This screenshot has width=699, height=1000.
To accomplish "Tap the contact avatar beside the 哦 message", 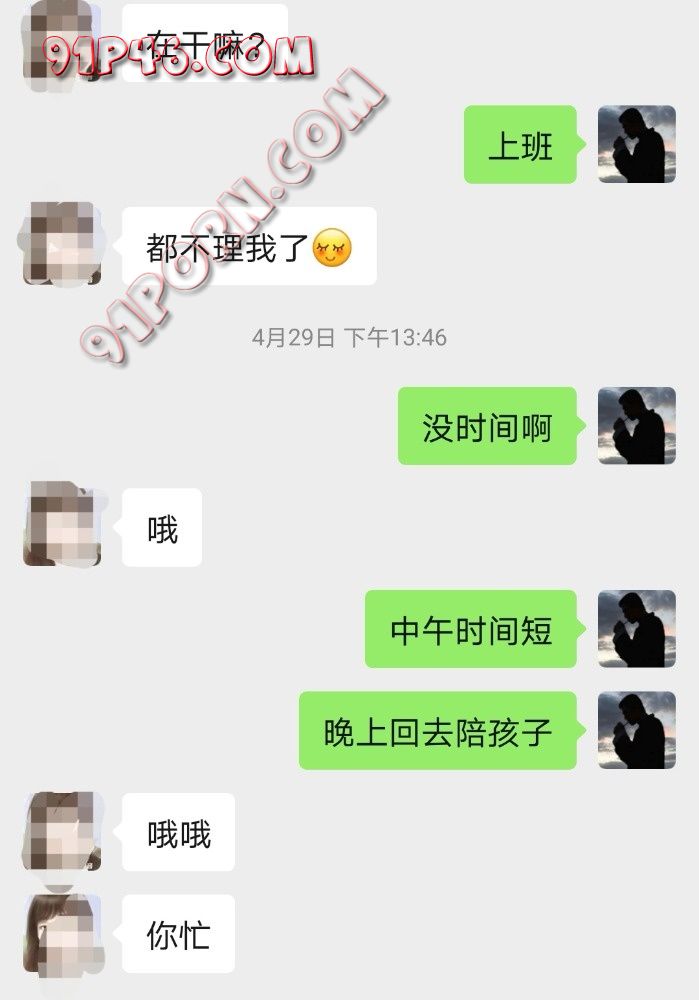I will pyautogui.click(x=62, y=524).
